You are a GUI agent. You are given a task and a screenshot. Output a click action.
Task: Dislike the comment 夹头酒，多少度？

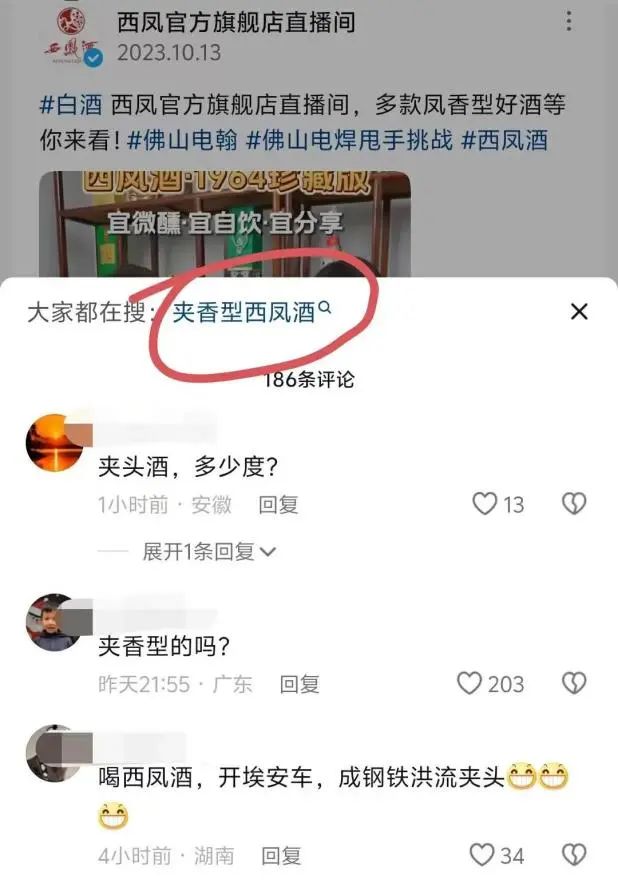pos(574,504)
